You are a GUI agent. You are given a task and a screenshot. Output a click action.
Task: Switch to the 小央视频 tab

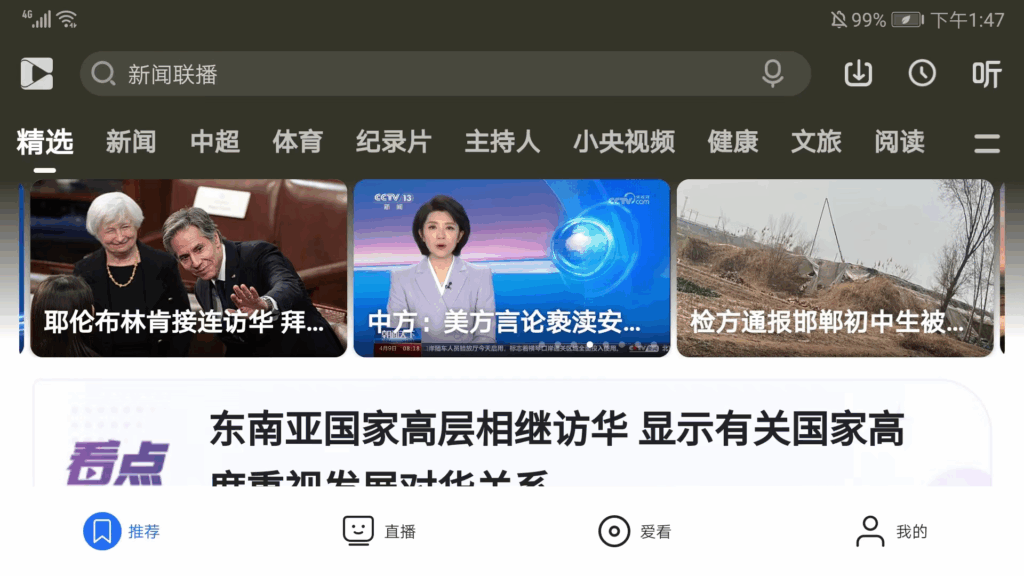[x=623, y=142]
